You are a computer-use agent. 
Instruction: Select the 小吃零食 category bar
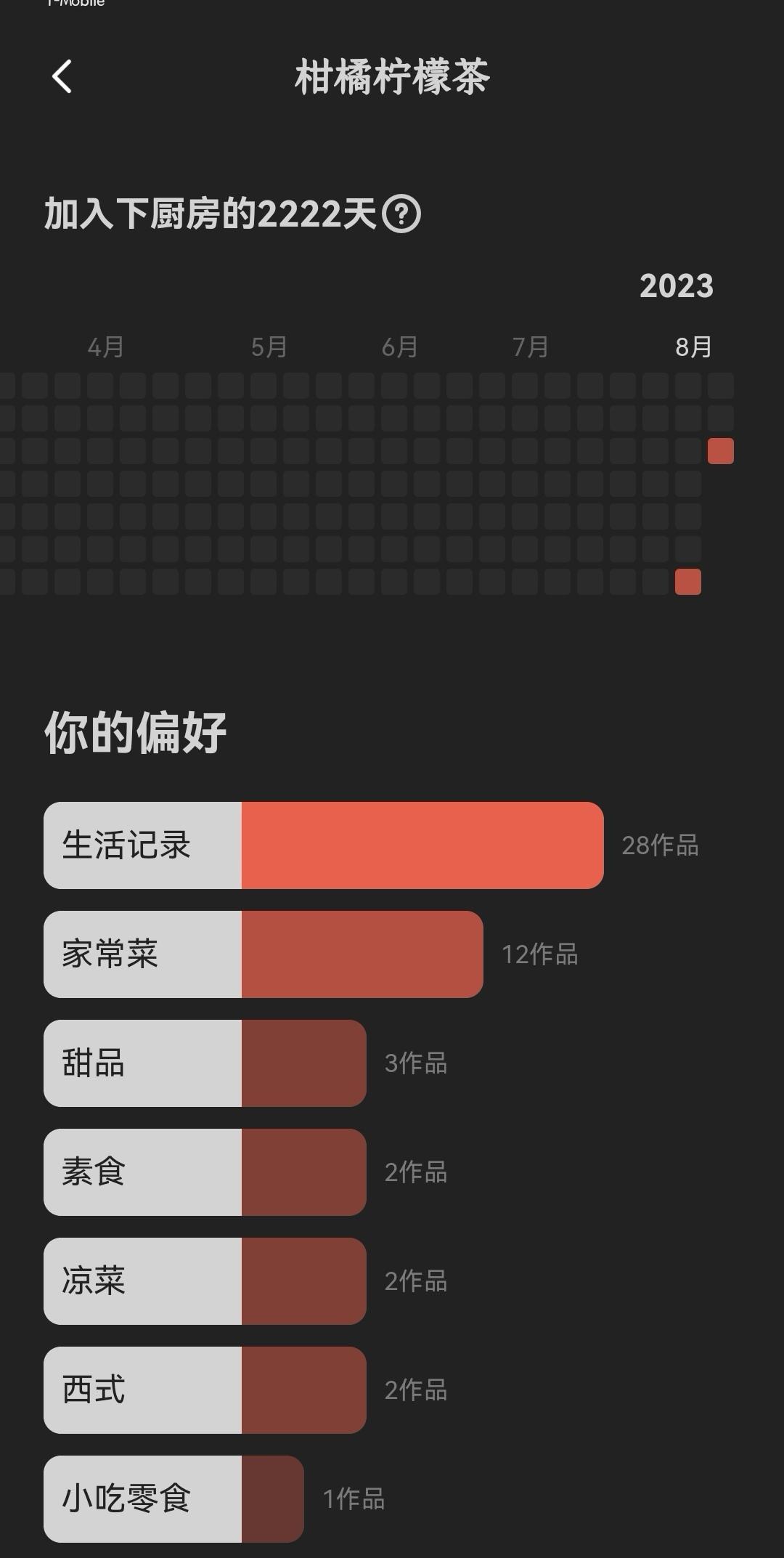tap(173, 1499)
